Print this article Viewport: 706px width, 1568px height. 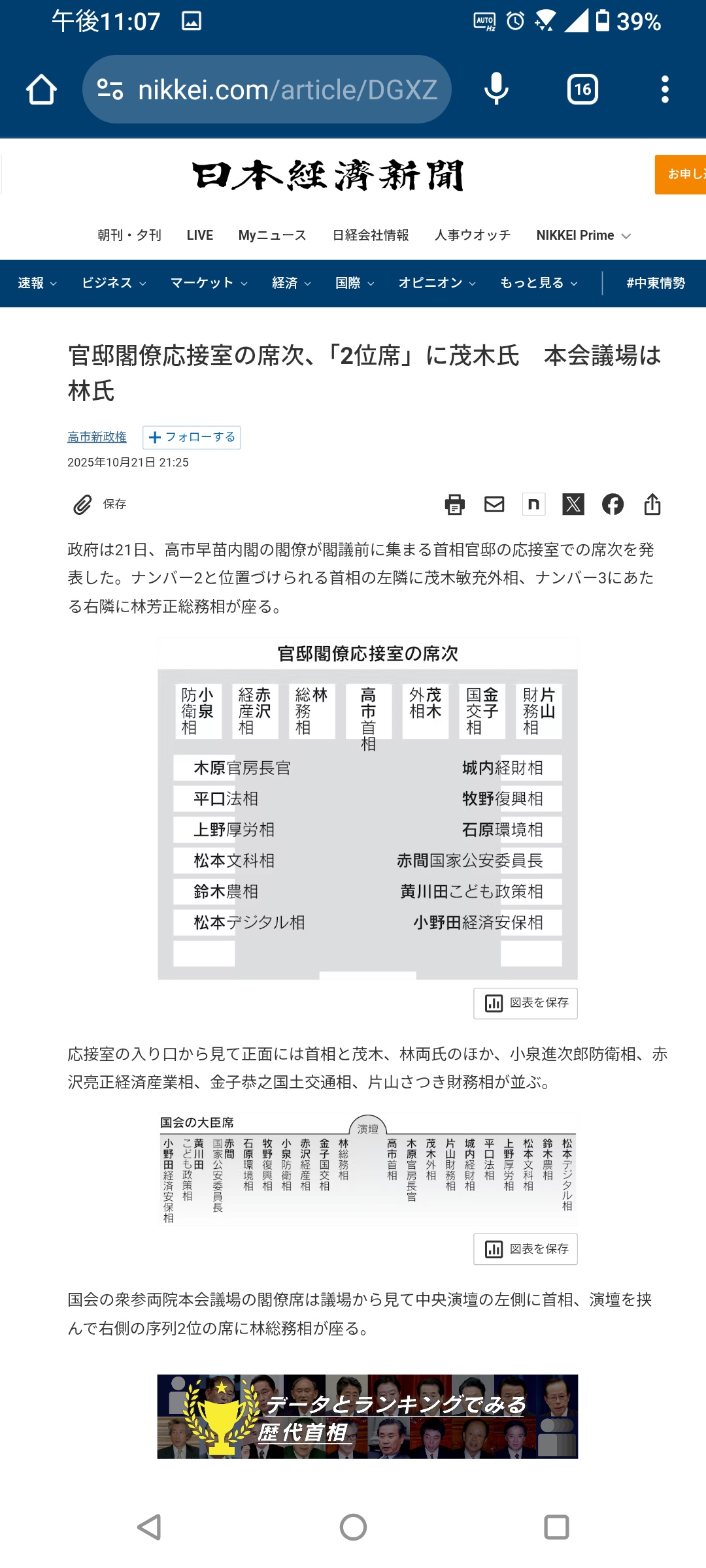point(454,504)
